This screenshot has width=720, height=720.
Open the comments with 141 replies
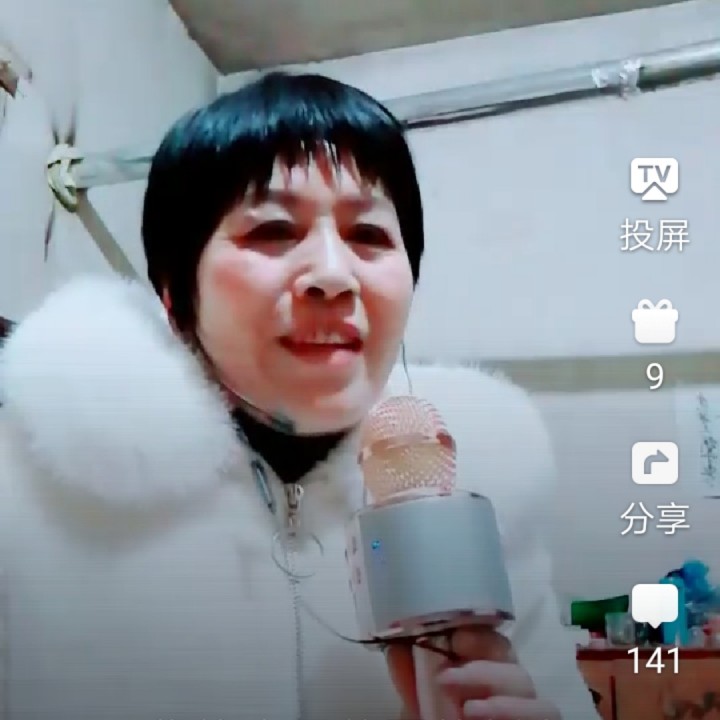coord(654,607)
